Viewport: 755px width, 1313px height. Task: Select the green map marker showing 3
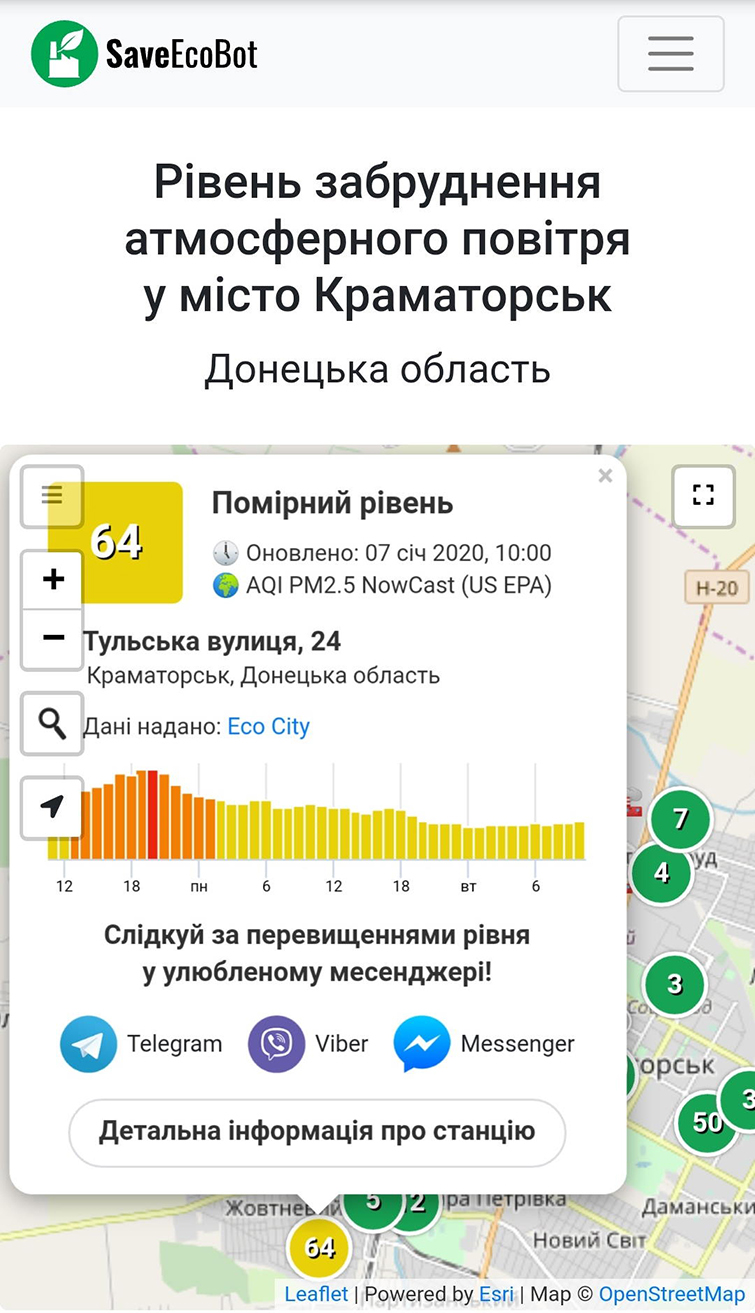tap(674, 984)
